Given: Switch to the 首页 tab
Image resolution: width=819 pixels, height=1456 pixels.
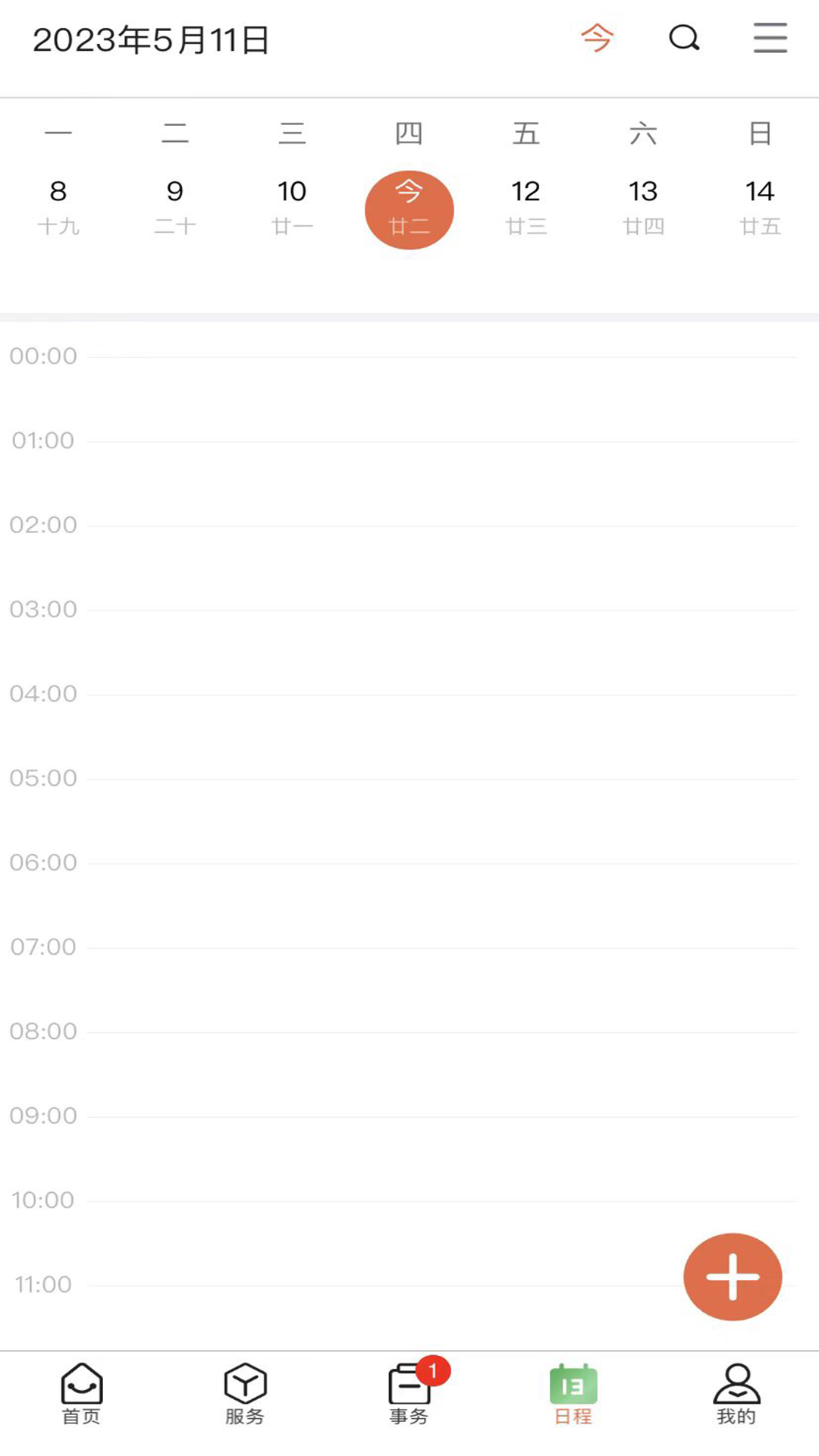Looking at the screenshot, I should [82, 1394].
